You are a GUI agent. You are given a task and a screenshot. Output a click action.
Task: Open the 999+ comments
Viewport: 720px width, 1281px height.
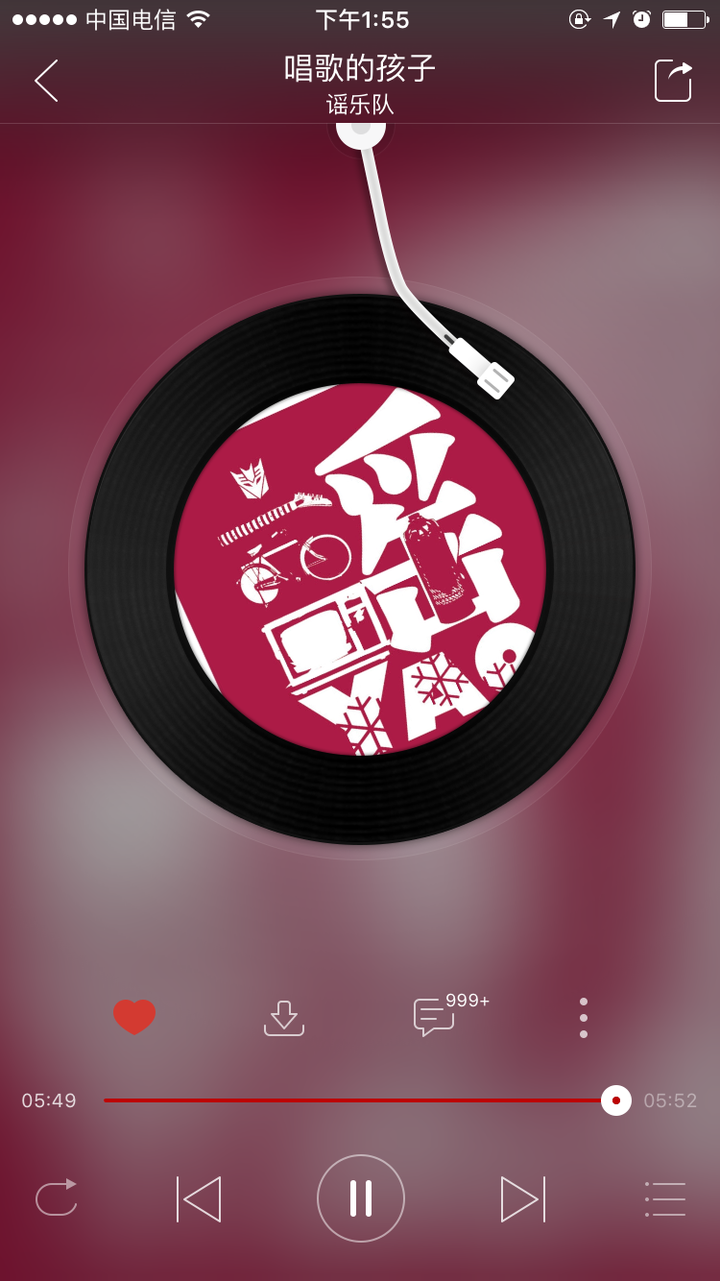click(435, 1017)
